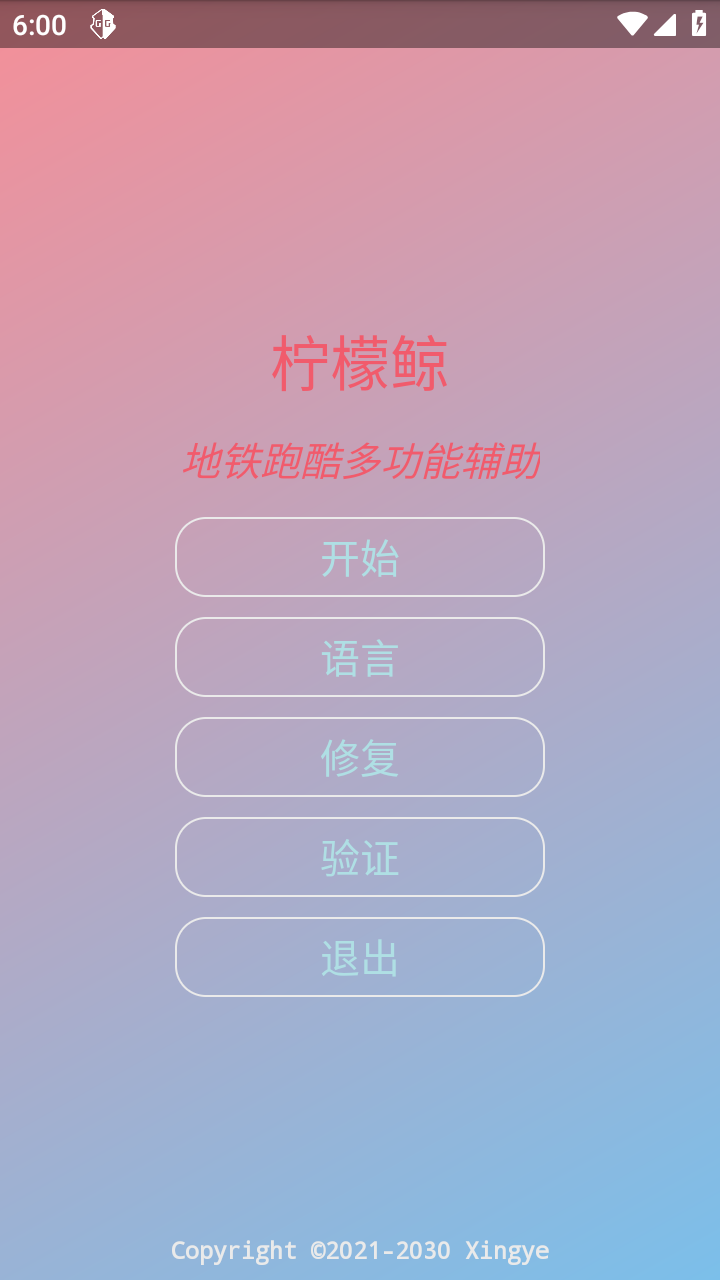Tap the Xingye copyright text
This screenshot has height=1280, width=720.
(x=360, y=1251)
